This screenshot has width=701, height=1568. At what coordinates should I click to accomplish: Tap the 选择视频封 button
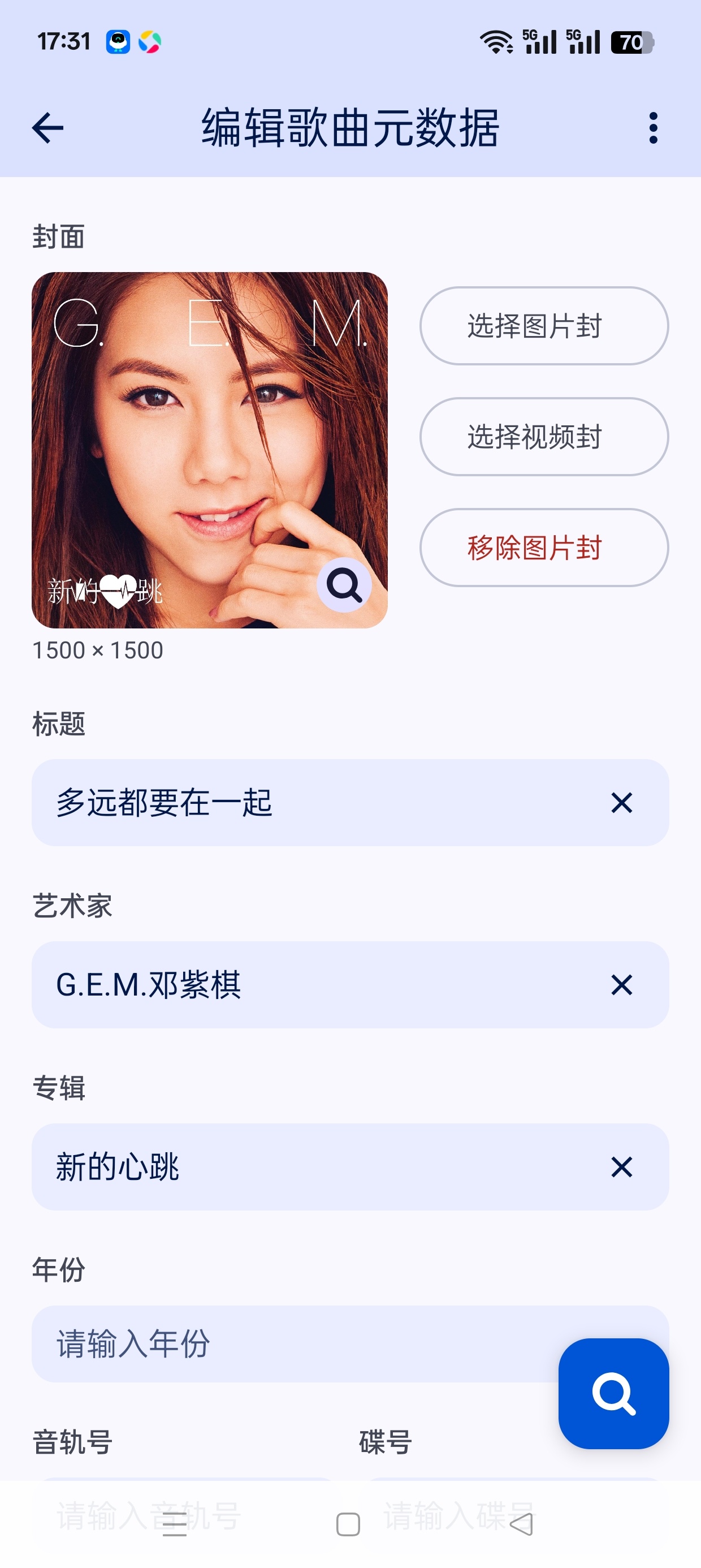click(544, 437)
